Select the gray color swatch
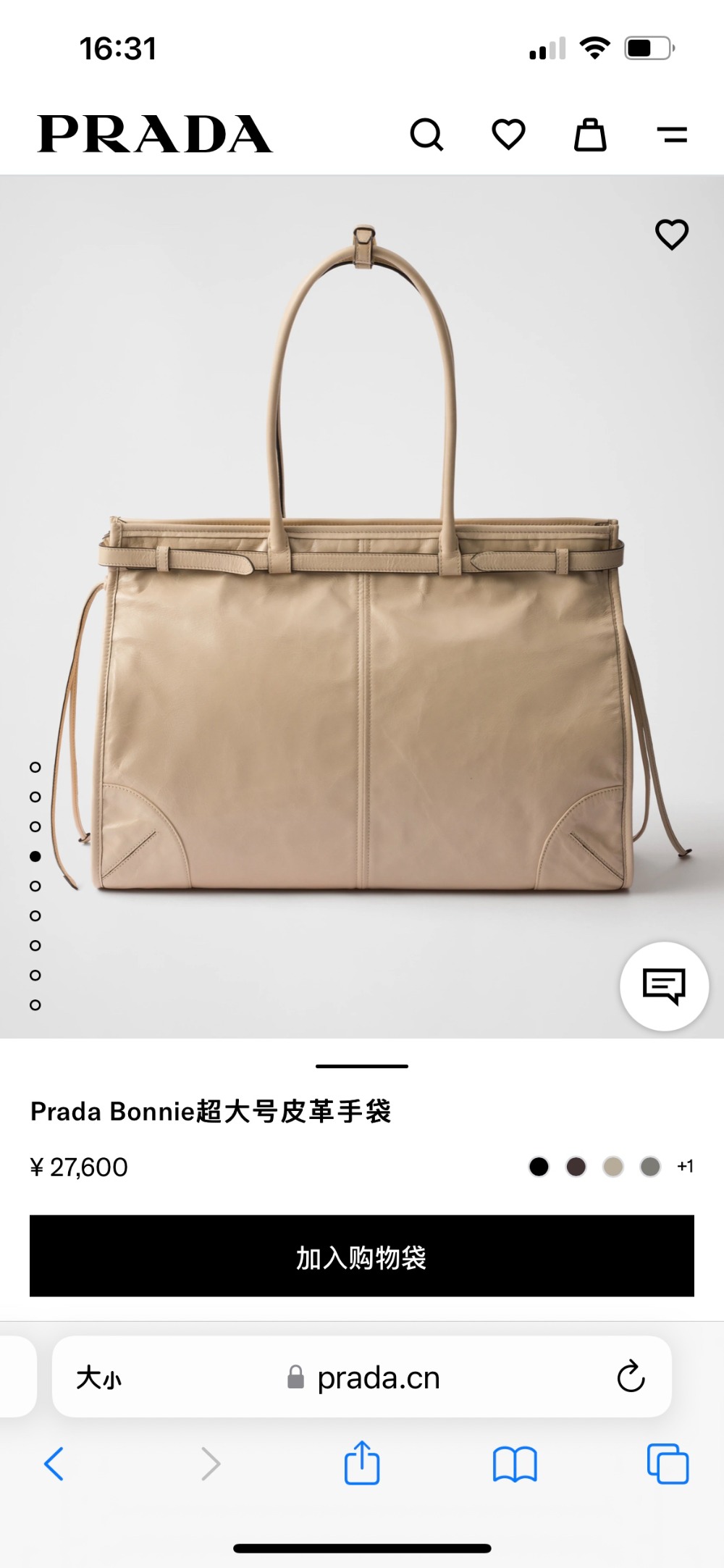The width and height of the screenshot is (724, 1568). (x=650, y=1167)
